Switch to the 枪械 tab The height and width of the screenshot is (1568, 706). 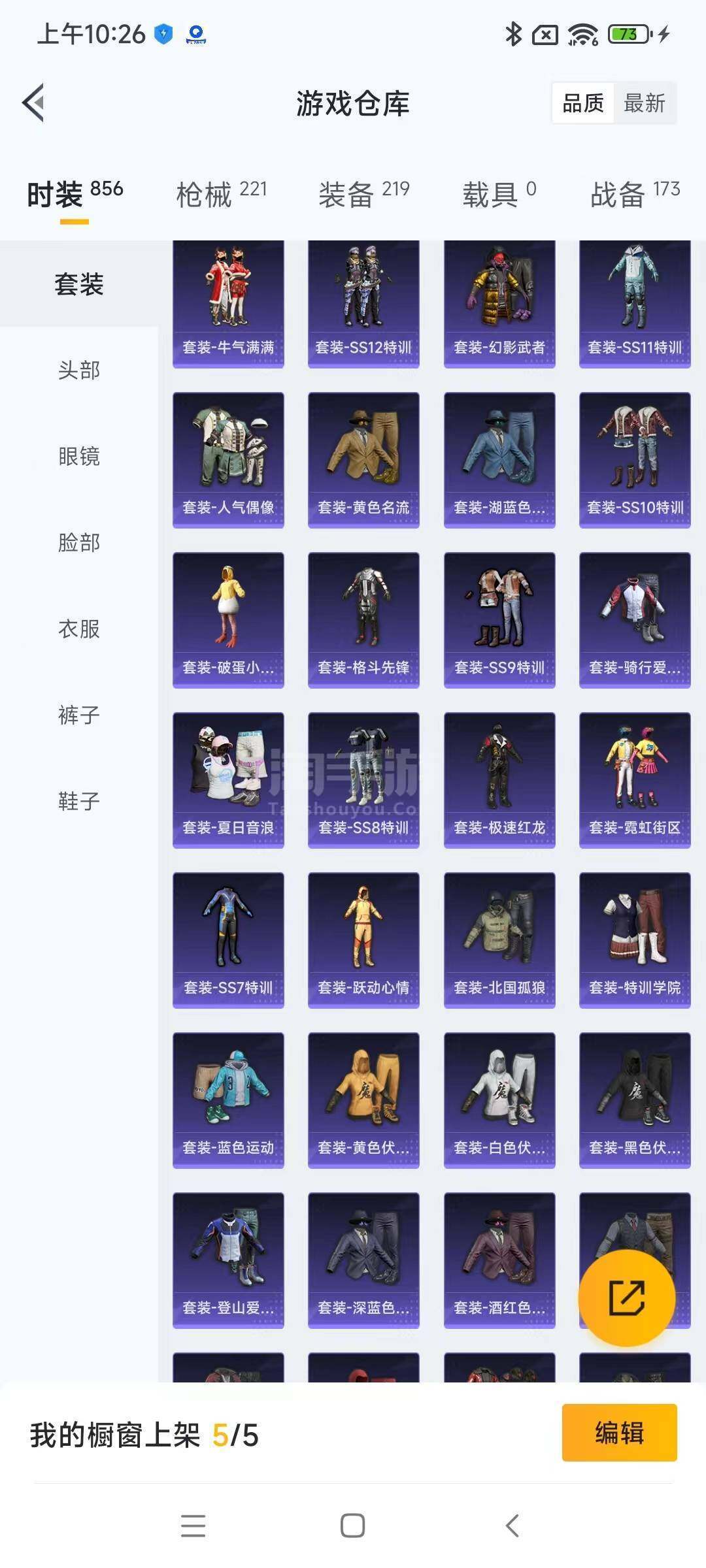click(222, 194)
